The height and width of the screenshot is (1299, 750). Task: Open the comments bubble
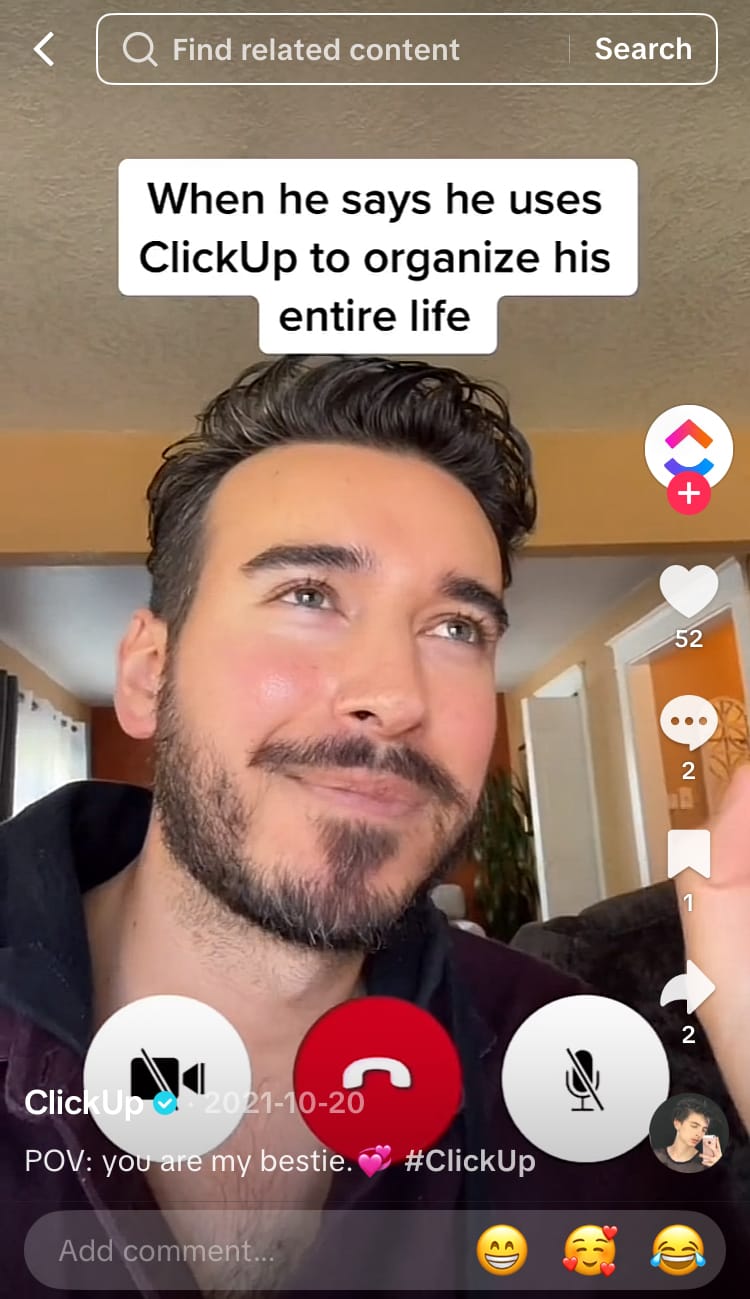[688, 721]
